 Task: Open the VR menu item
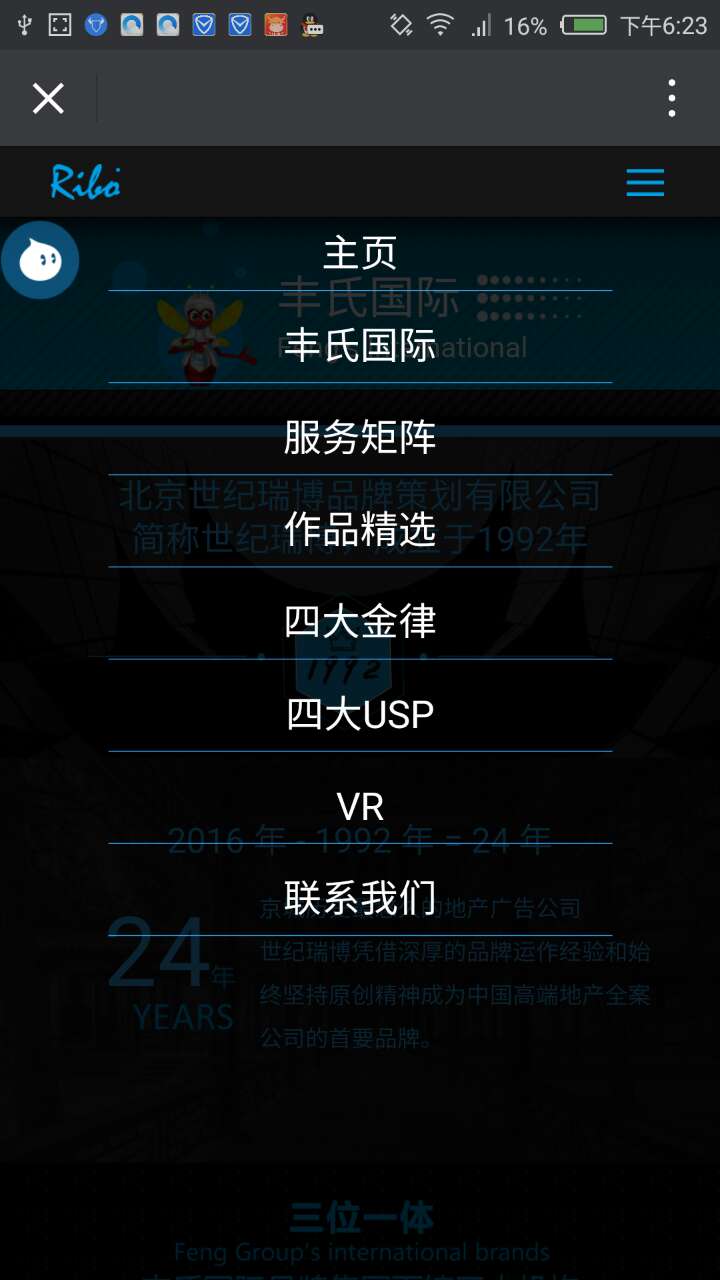[x=360, y=806]
